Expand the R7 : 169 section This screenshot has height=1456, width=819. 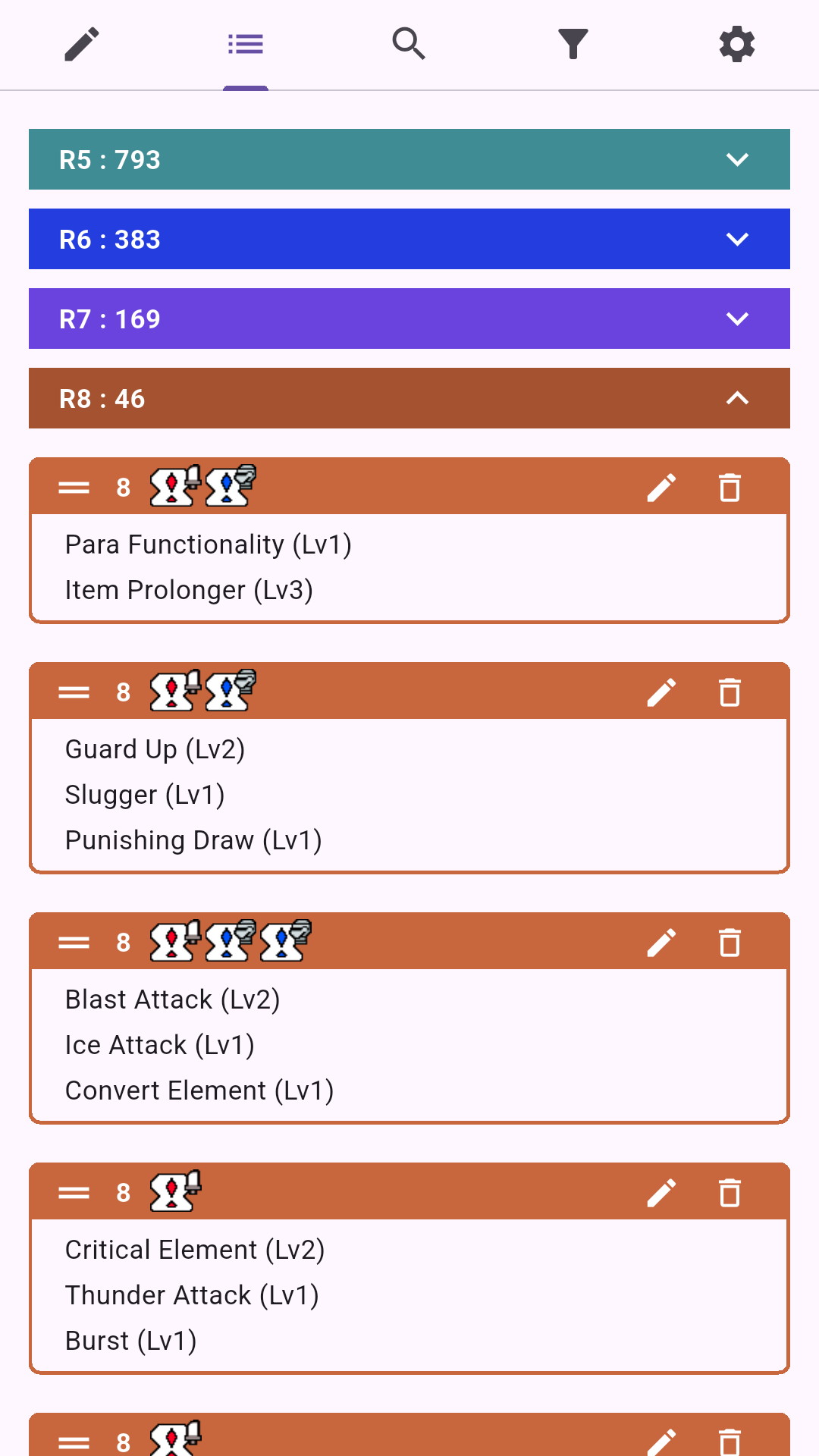coord(409,318)
